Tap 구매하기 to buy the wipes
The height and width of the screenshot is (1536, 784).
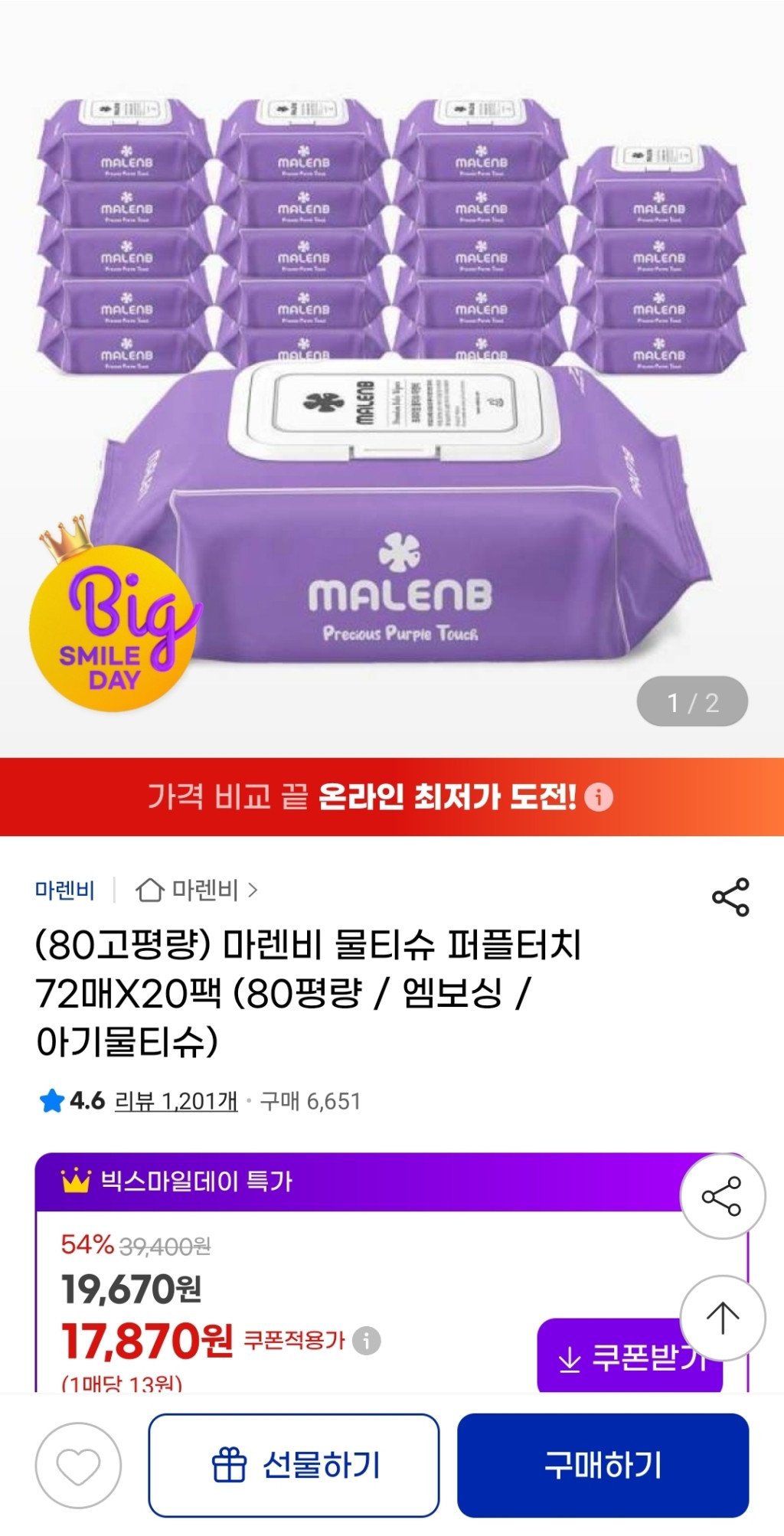pos(603,1465)
